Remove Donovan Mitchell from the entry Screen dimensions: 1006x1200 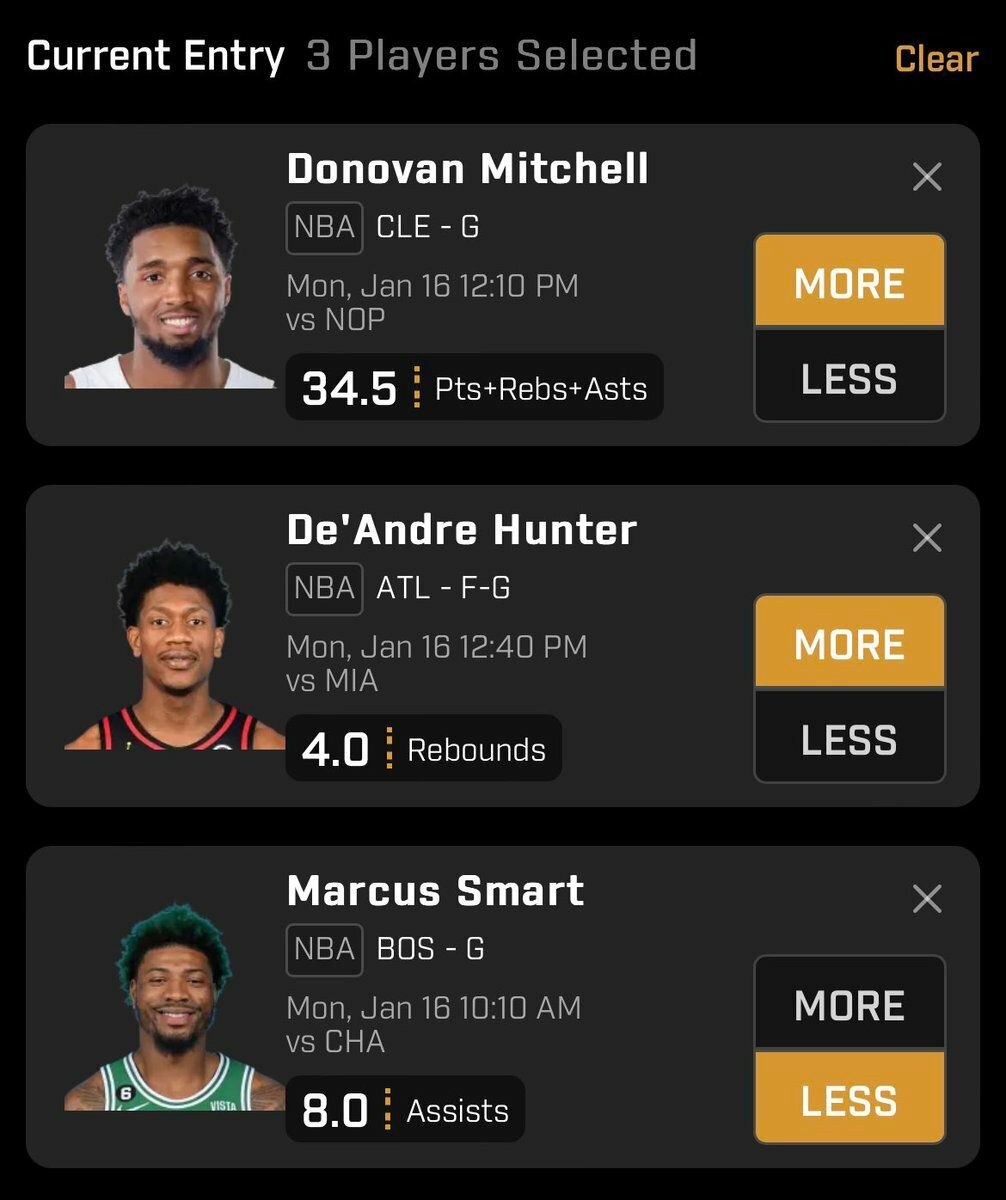[927, 178]
